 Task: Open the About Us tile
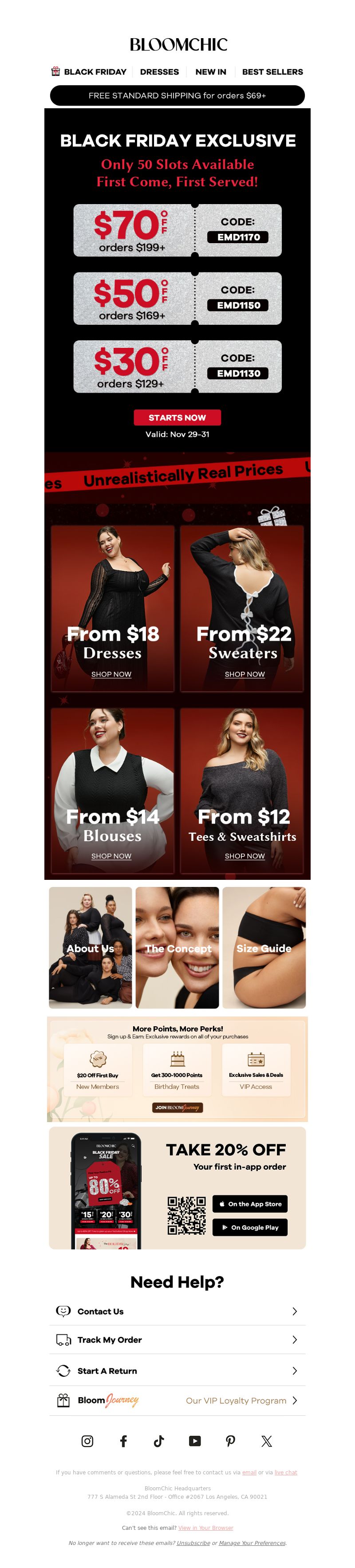click(x=90, y=947)
